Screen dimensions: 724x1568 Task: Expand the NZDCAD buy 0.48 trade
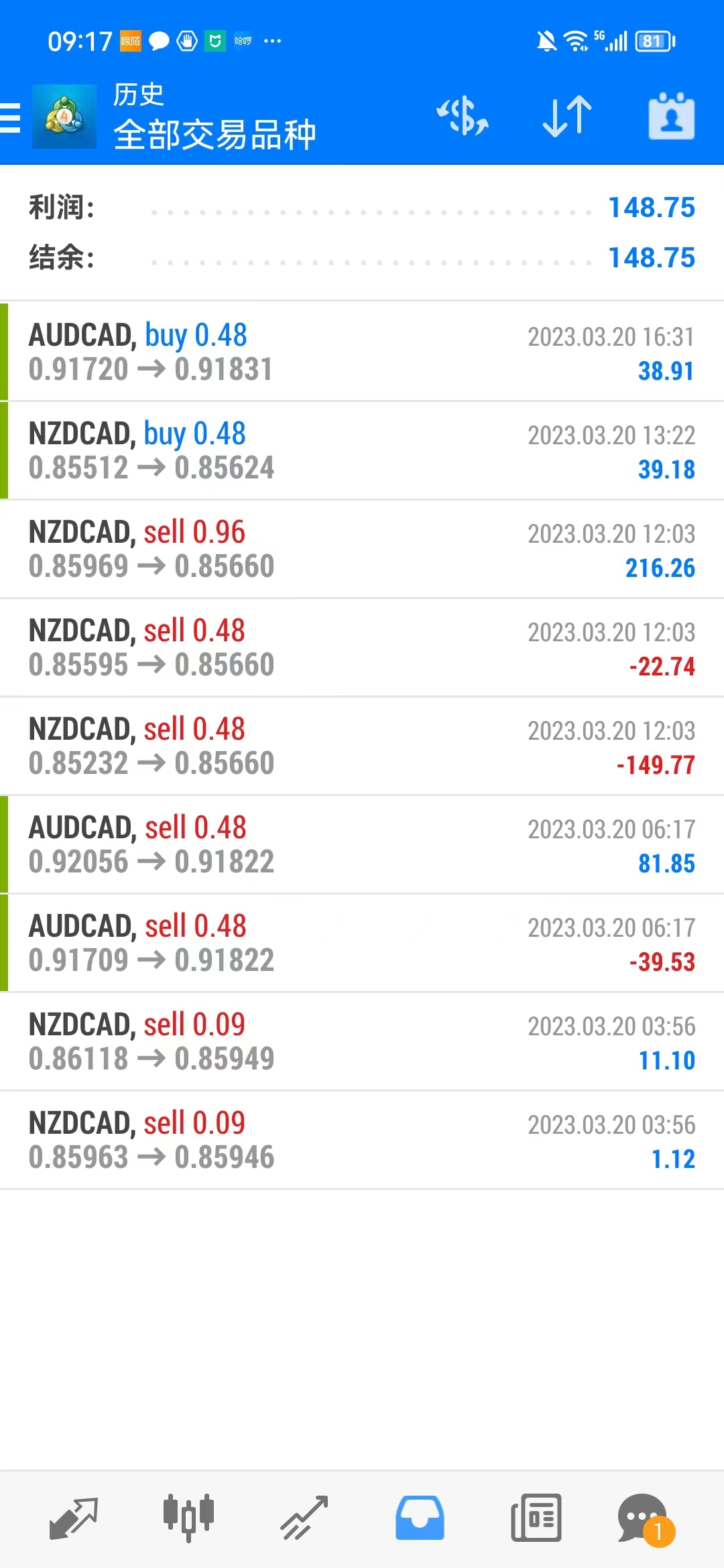pos(362,450)
